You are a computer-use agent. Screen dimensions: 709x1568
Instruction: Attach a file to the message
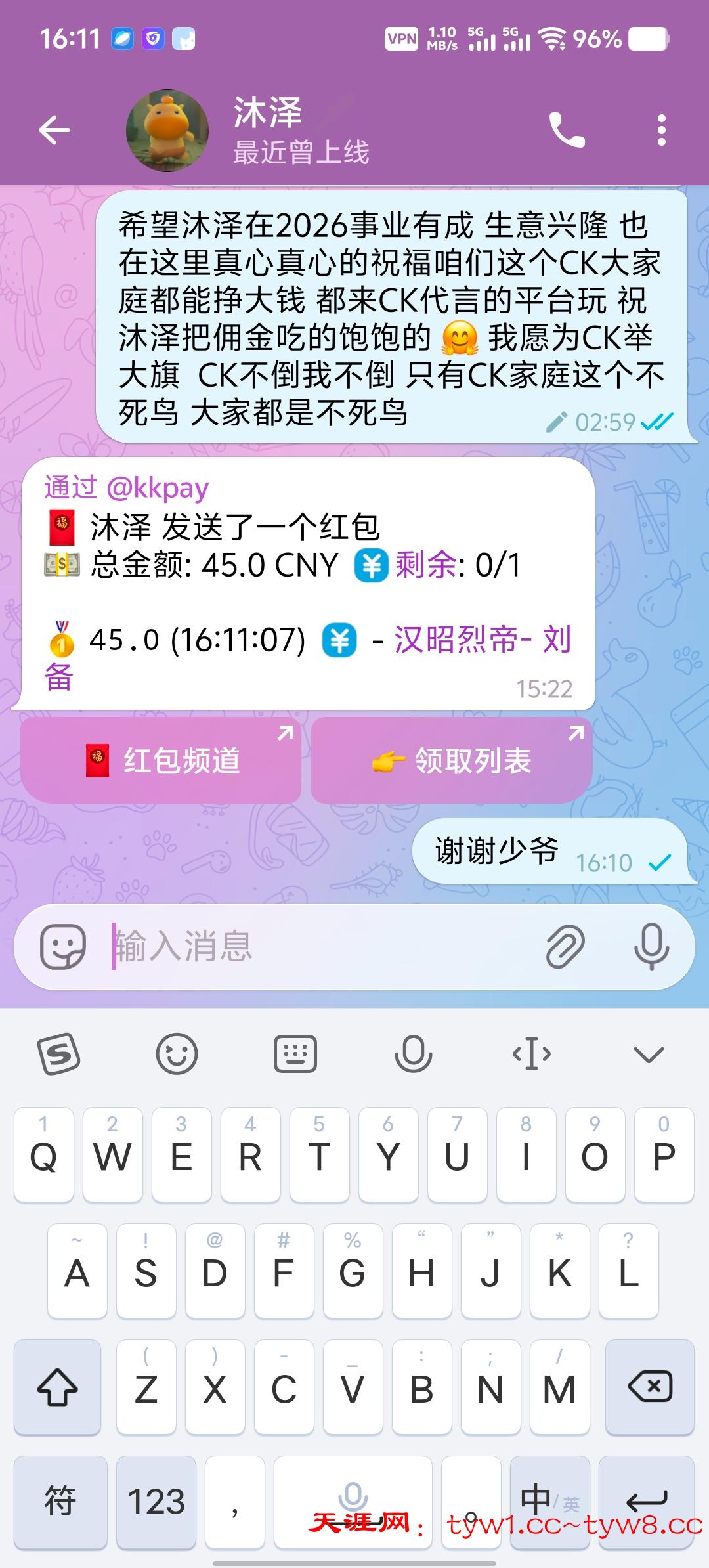click(565, 946)
